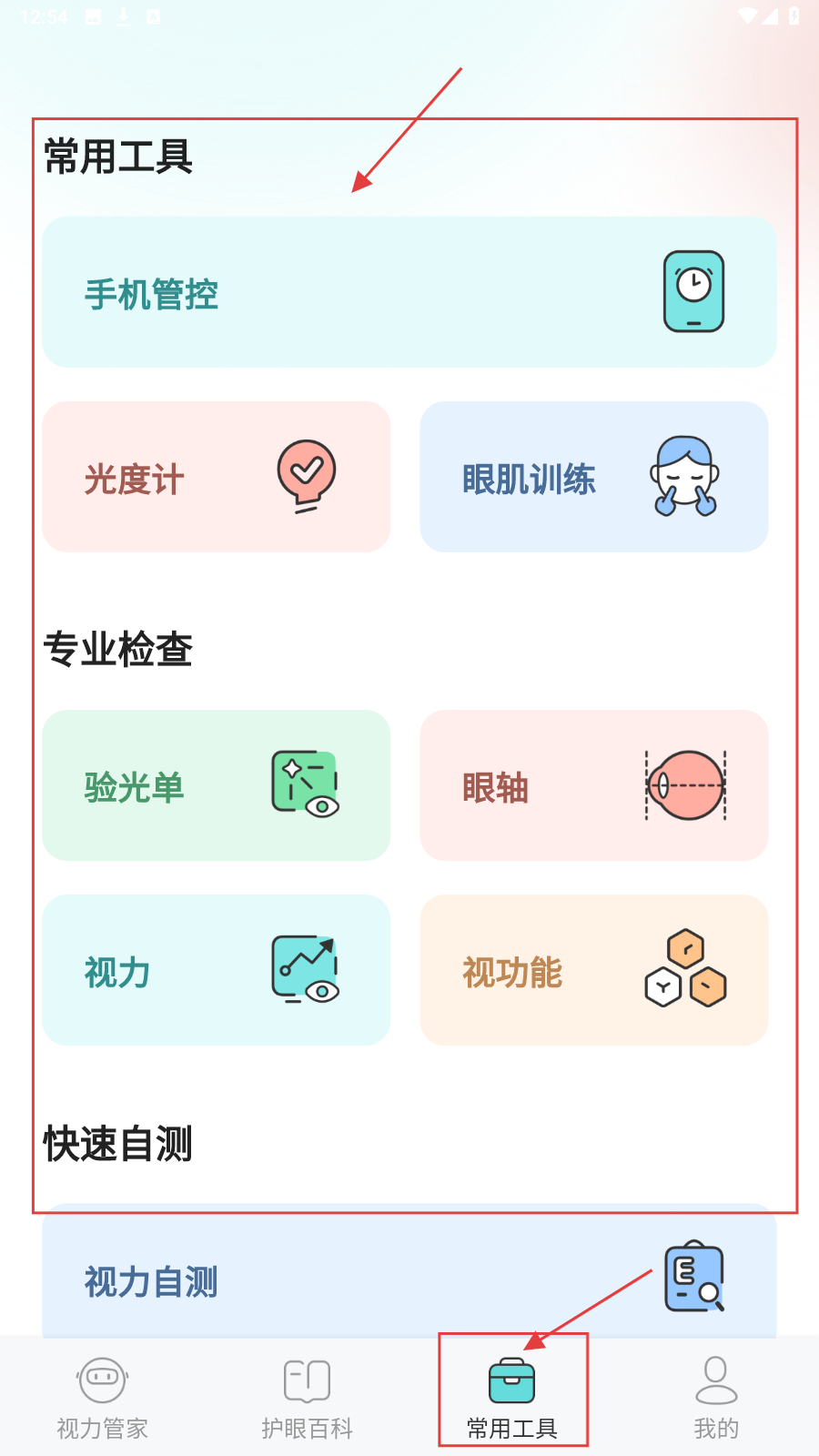Open the 手机管控 card

click(409, 292)
